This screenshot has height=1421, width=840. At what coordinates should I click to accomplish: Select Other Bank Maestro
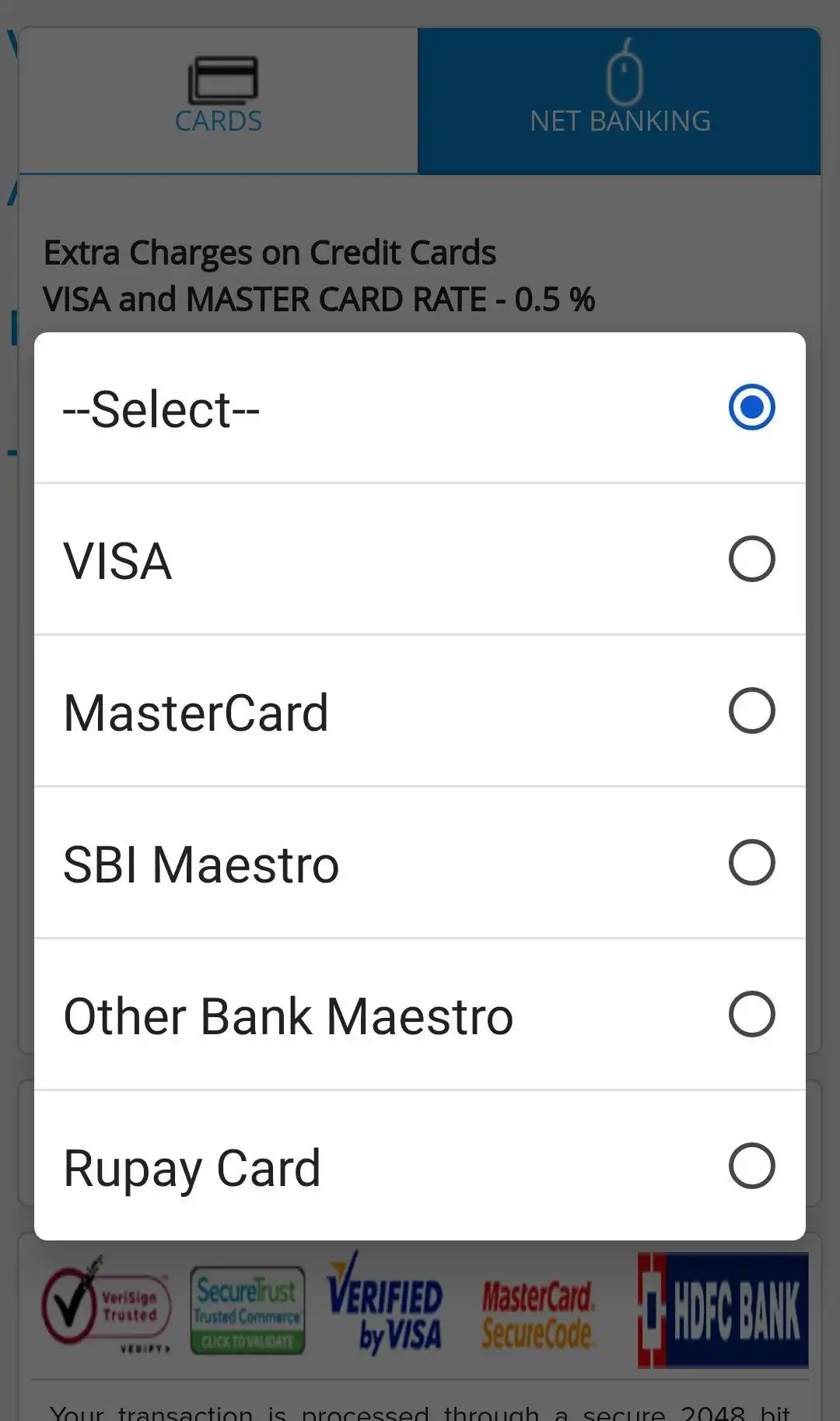point(420,1015)
